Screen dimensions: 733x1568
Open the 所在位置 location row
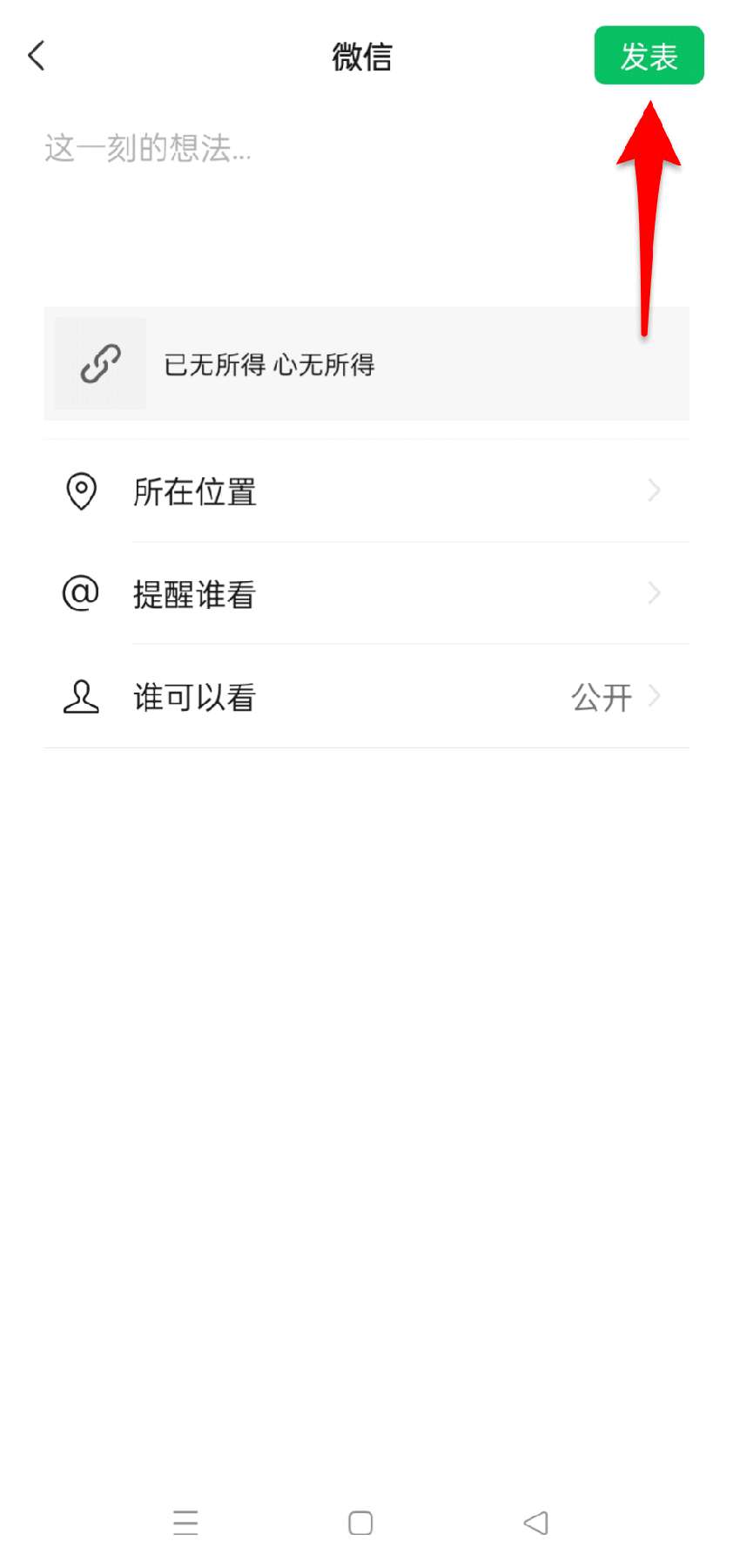[x=366, y=491]
